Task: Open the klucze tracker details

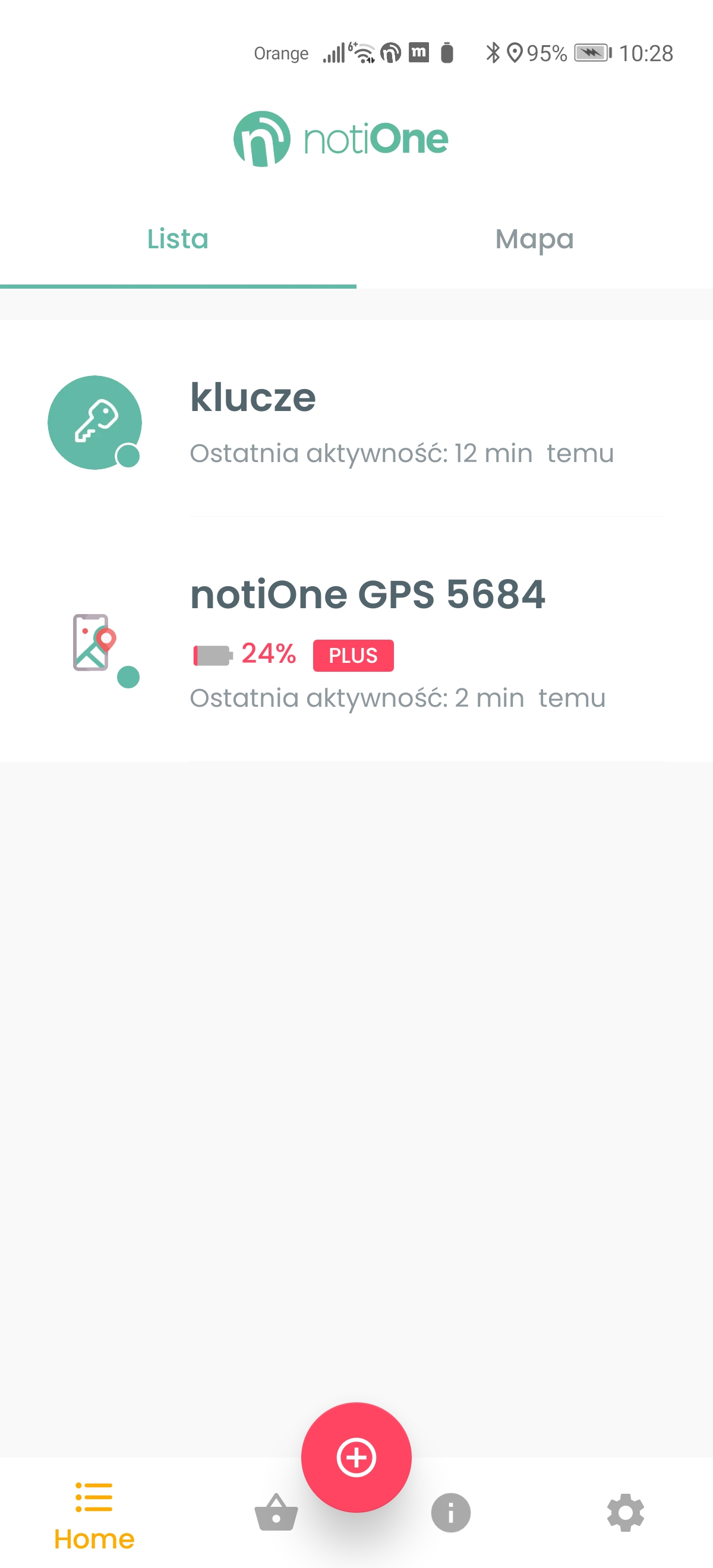Action: 356,422
